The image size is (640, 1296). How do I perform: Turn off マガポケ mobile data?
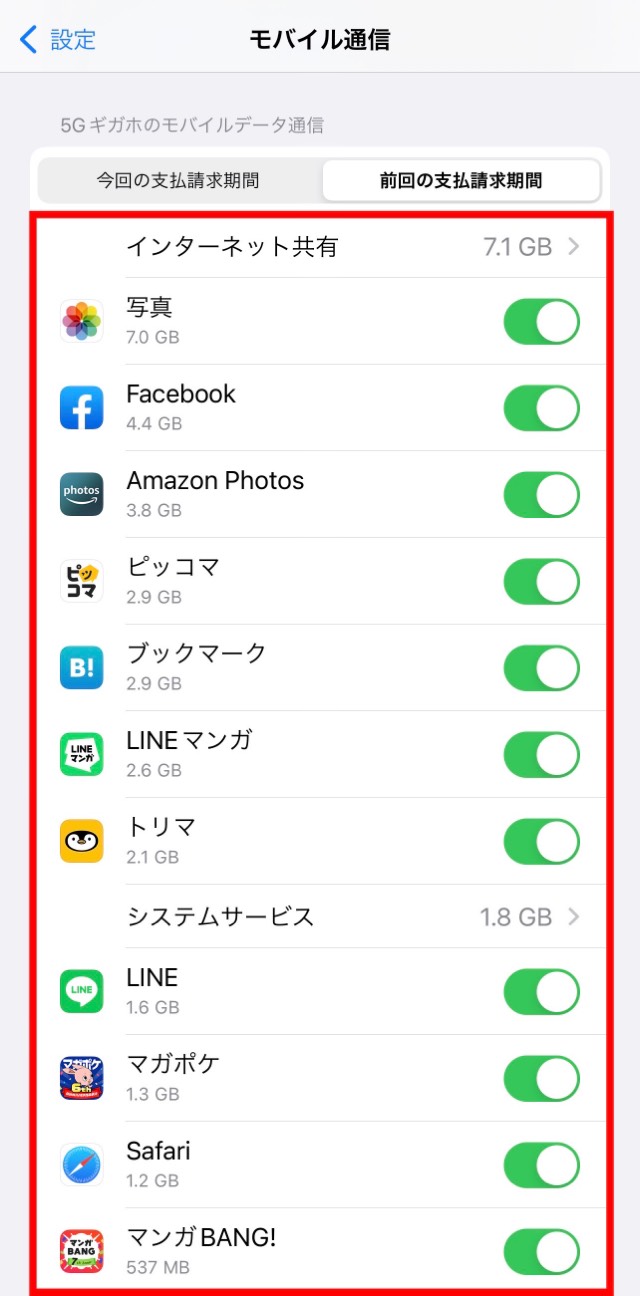(541, 1079)
